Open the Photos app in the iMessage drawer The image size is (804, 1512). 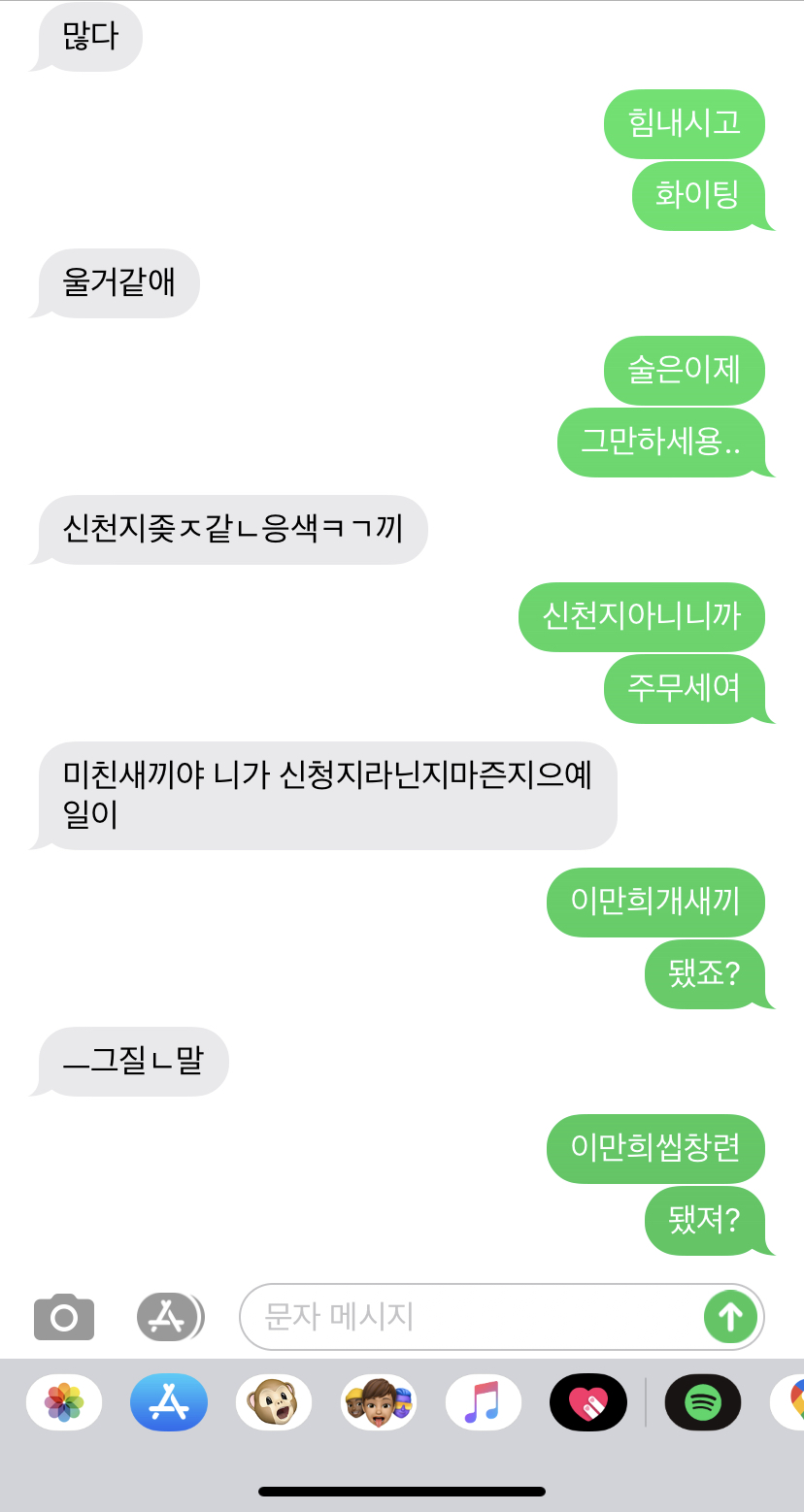64,1402
